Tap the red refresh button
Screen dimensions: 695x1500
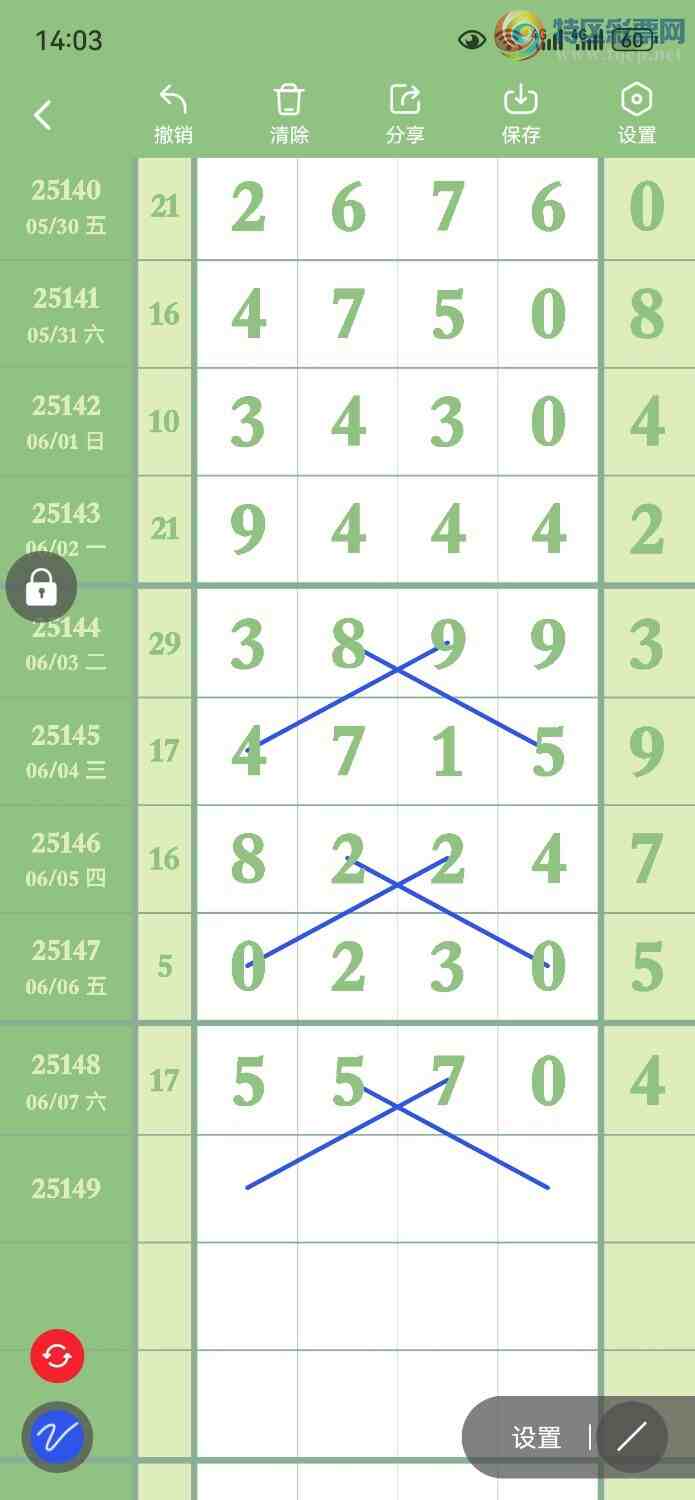57,1356
